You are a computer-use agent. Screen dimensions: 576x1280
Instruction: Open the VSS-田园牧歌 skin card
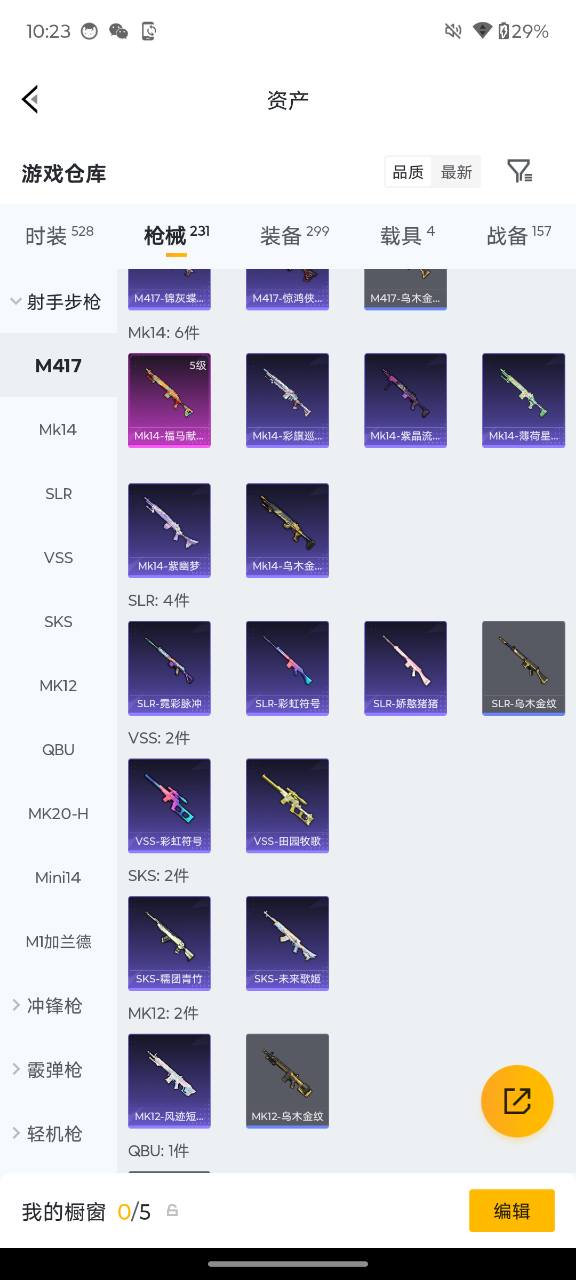point(287,806)
